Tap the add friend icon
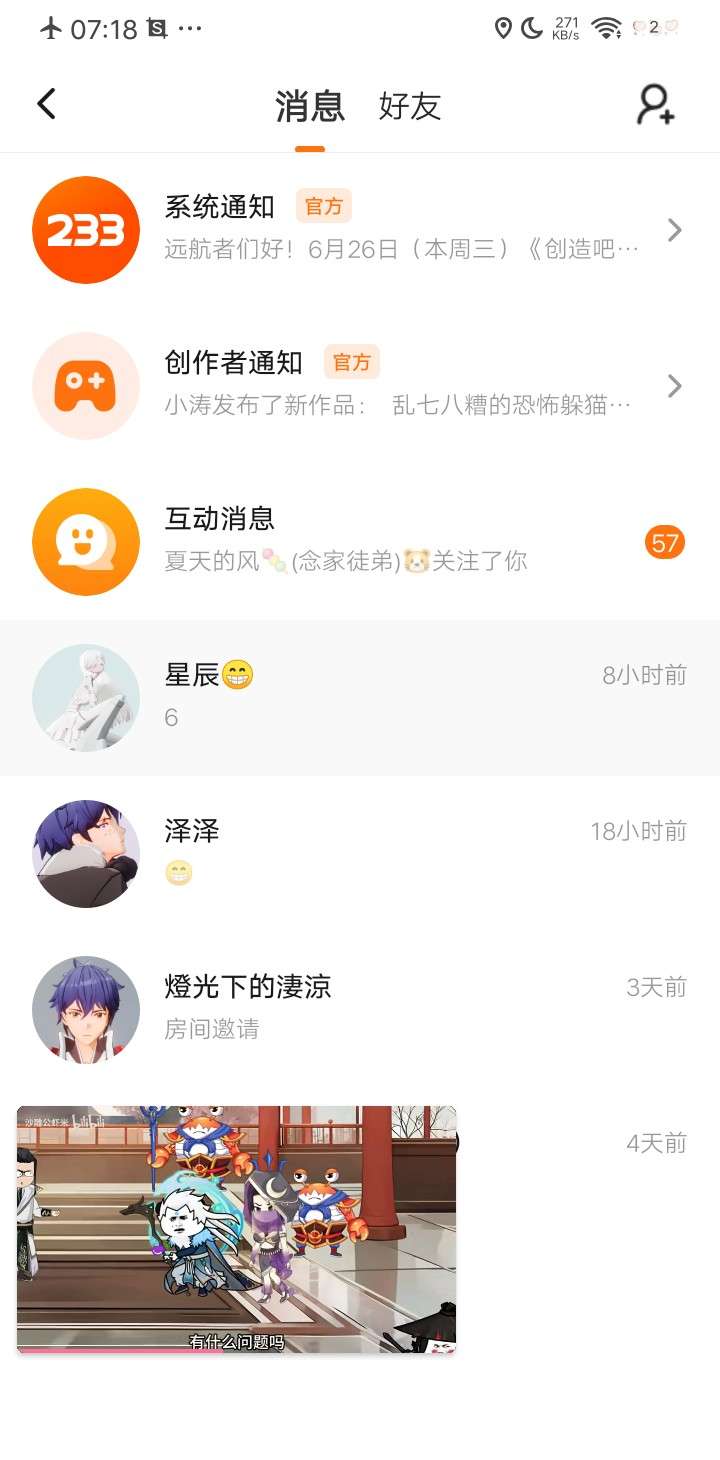The height and width of the screenshot is (1460, 720). click(x=656, y=105)
